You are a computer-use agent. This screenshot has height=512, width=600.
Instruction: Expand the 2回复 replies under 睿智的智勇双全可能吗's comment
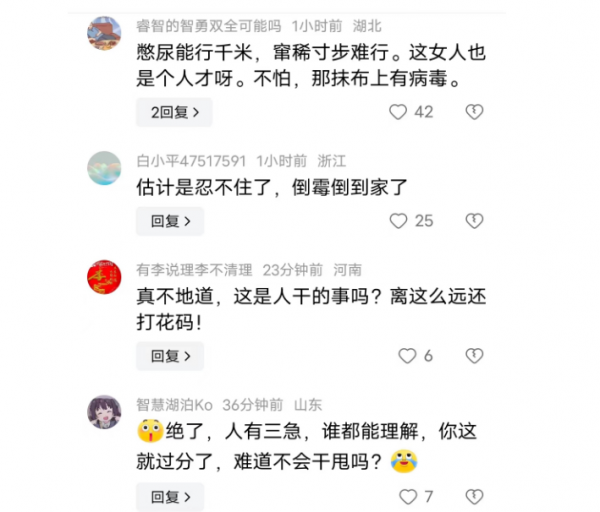pyautogui.click(x=174, y=112)
